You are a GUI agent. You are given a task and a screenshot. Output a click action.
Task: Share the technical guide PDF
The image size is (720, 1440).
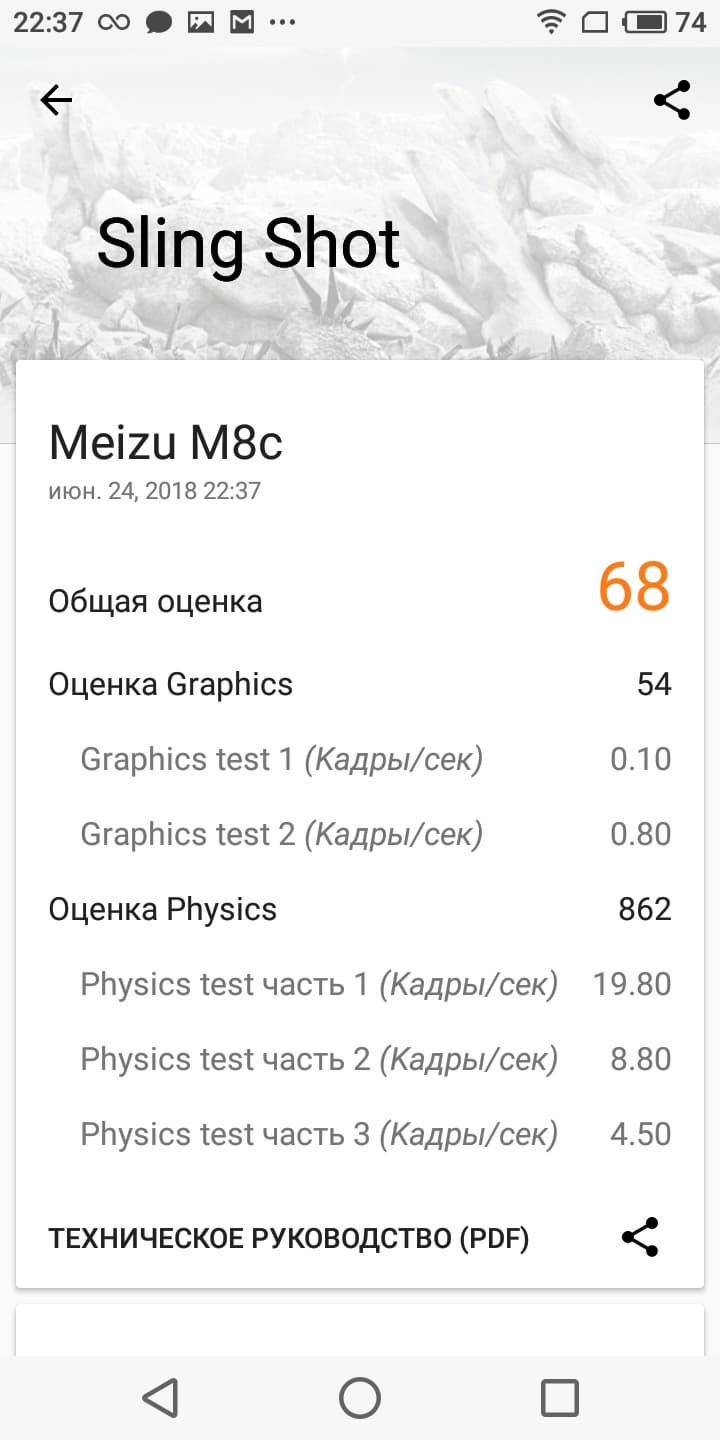tap(640, 1238)
